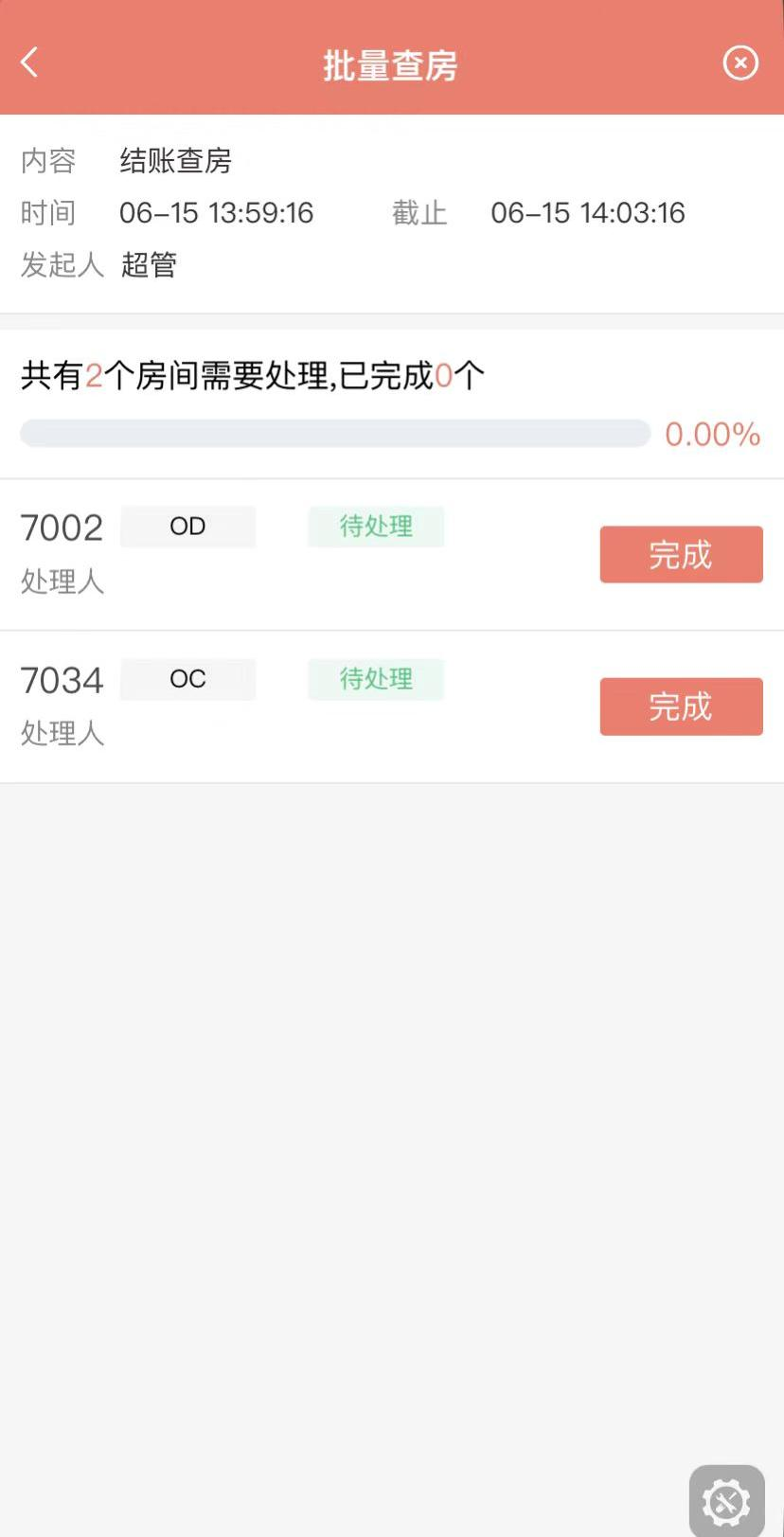
Task: Open the floating settings tool button
Action: click(727, 1500)
